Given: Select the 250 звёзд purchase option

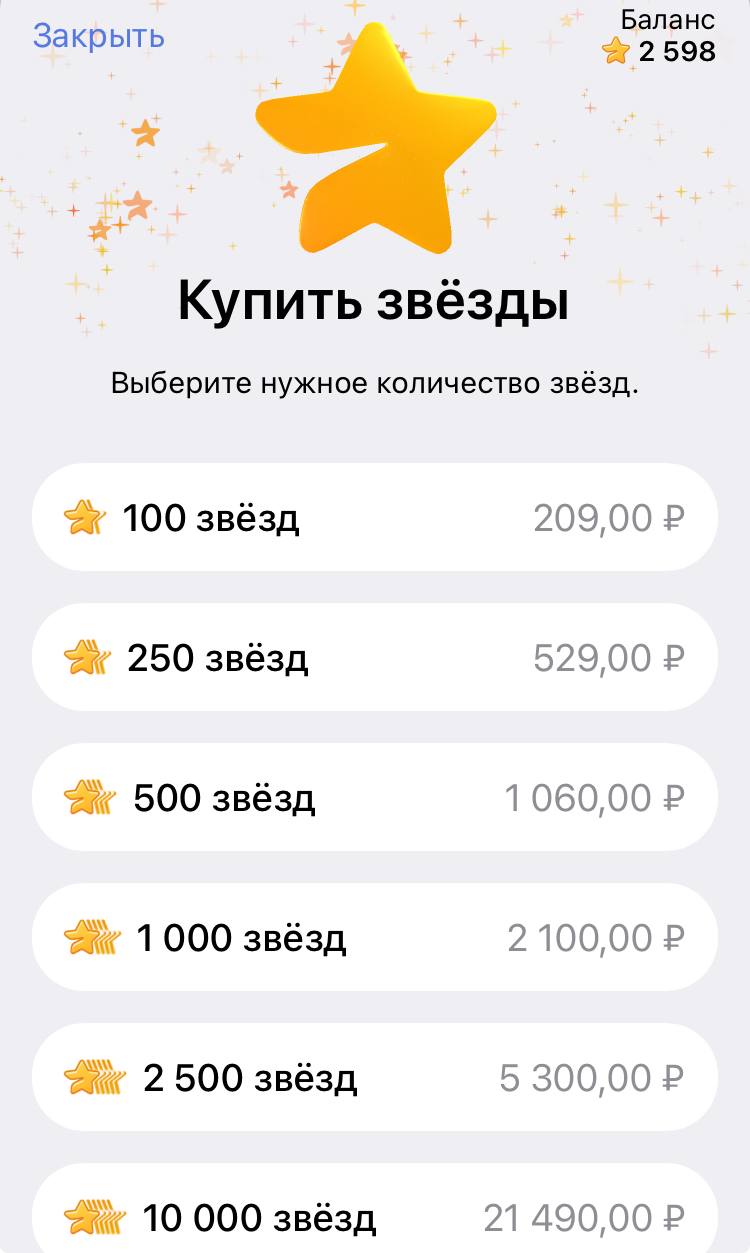Looking at the screenshot, I should click(375, 657).
